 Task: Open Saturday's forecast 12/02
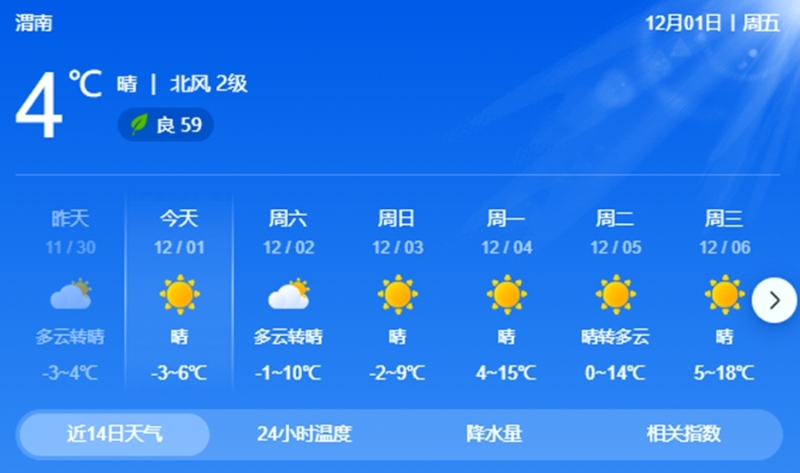(289, 294)
